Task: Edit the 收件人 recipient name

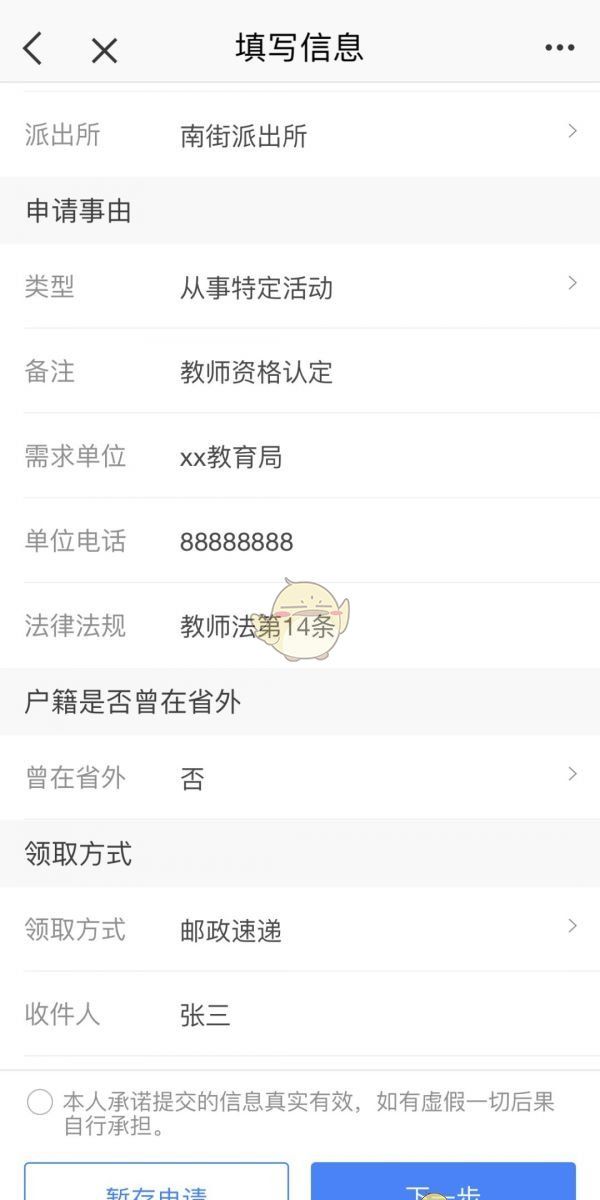Action: click(300, 1015)
